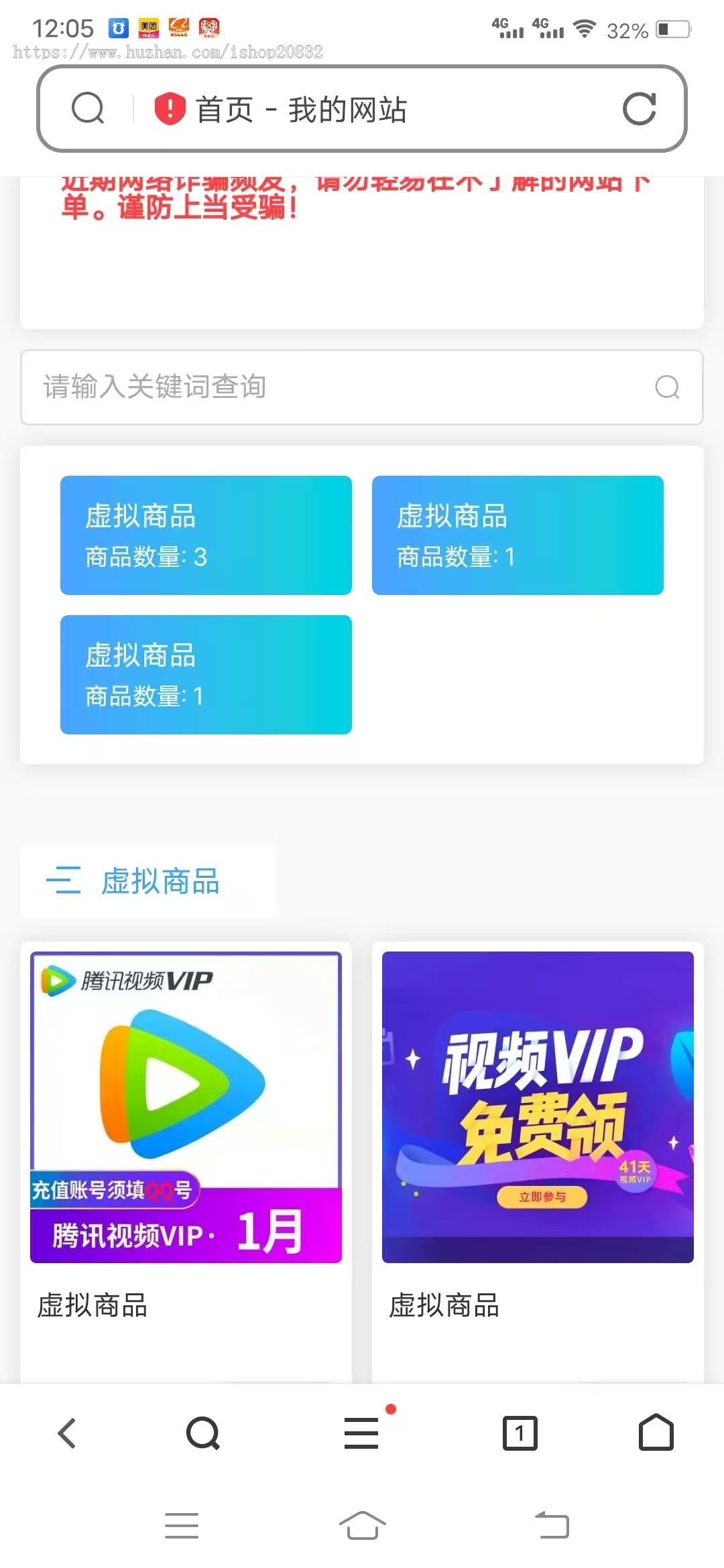The image size is (724, 1568).
Task: Focus the keyword search field 请输入关键词查询
Action: (x=335, y=387)
